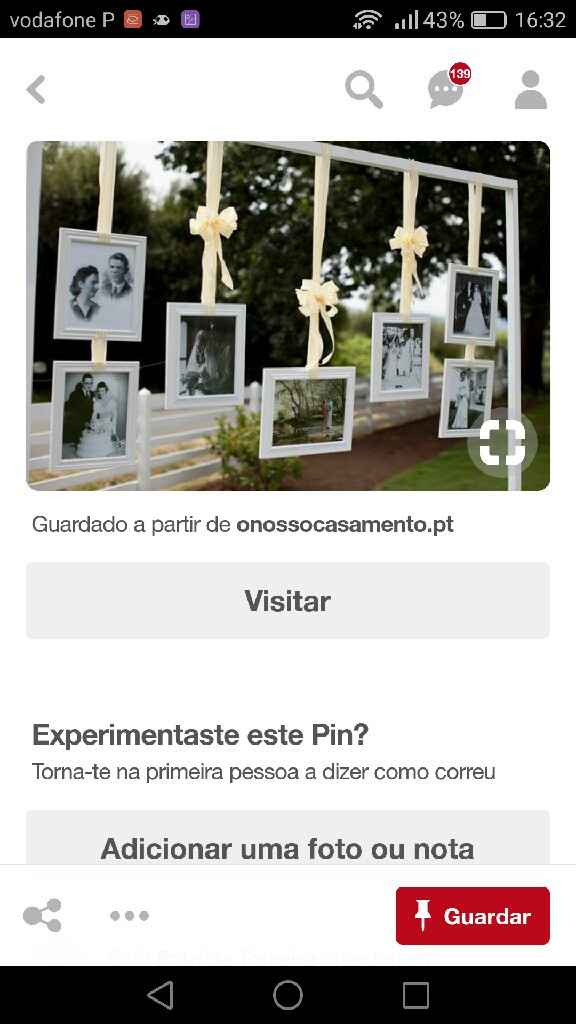Tap the visual search icon on the photo
The height and width of the screenshot is (1024, 576).
tap(502, 443)
